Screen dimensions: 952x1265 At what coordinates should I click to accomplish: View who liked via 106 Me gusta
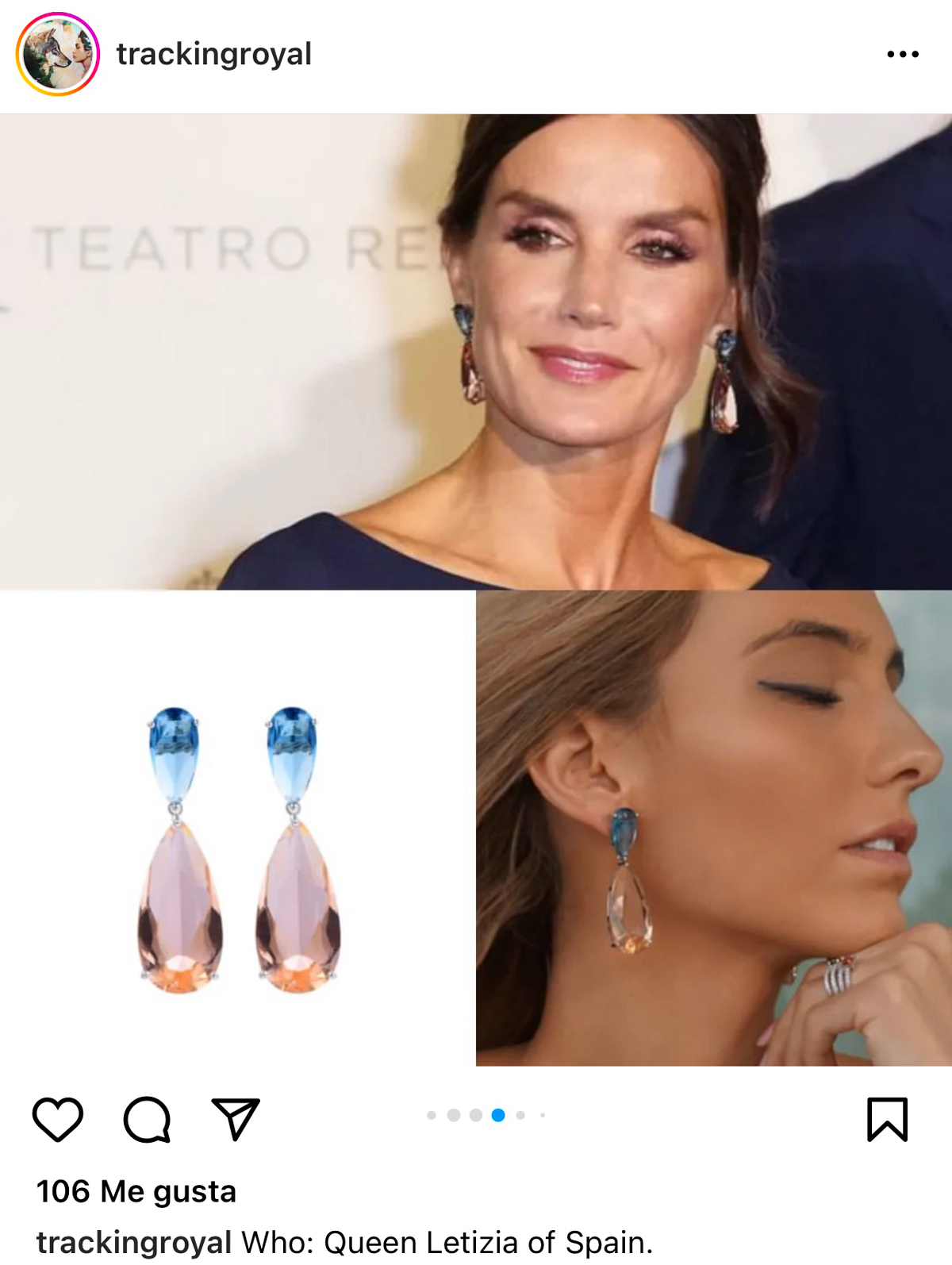pos(136,1191)
